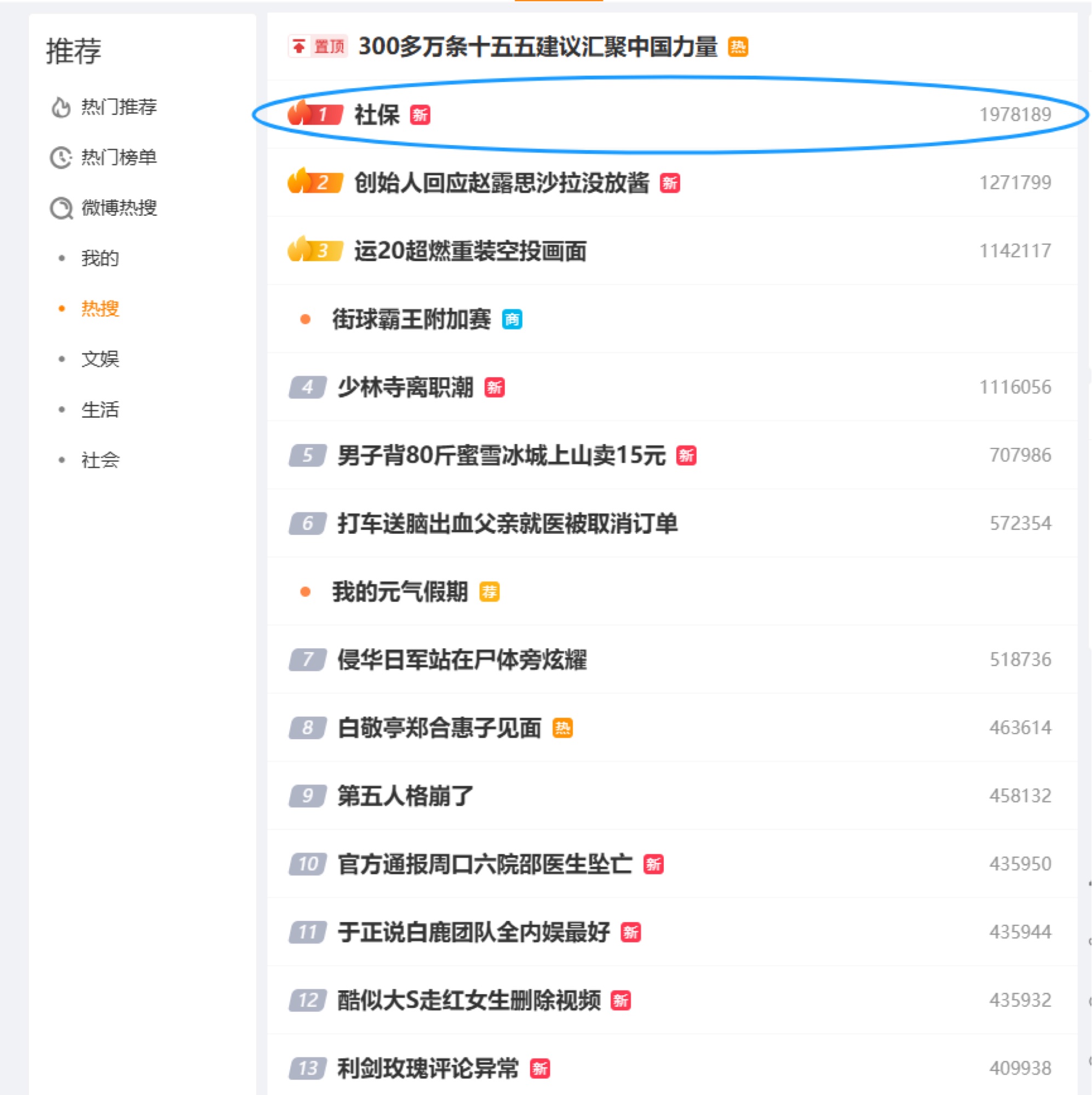Image resolution: width=1092 pixels, height=1095 pixels.
Task: View the 白敬亭郑合惠子见面 topic
Action: coord(439,728)
